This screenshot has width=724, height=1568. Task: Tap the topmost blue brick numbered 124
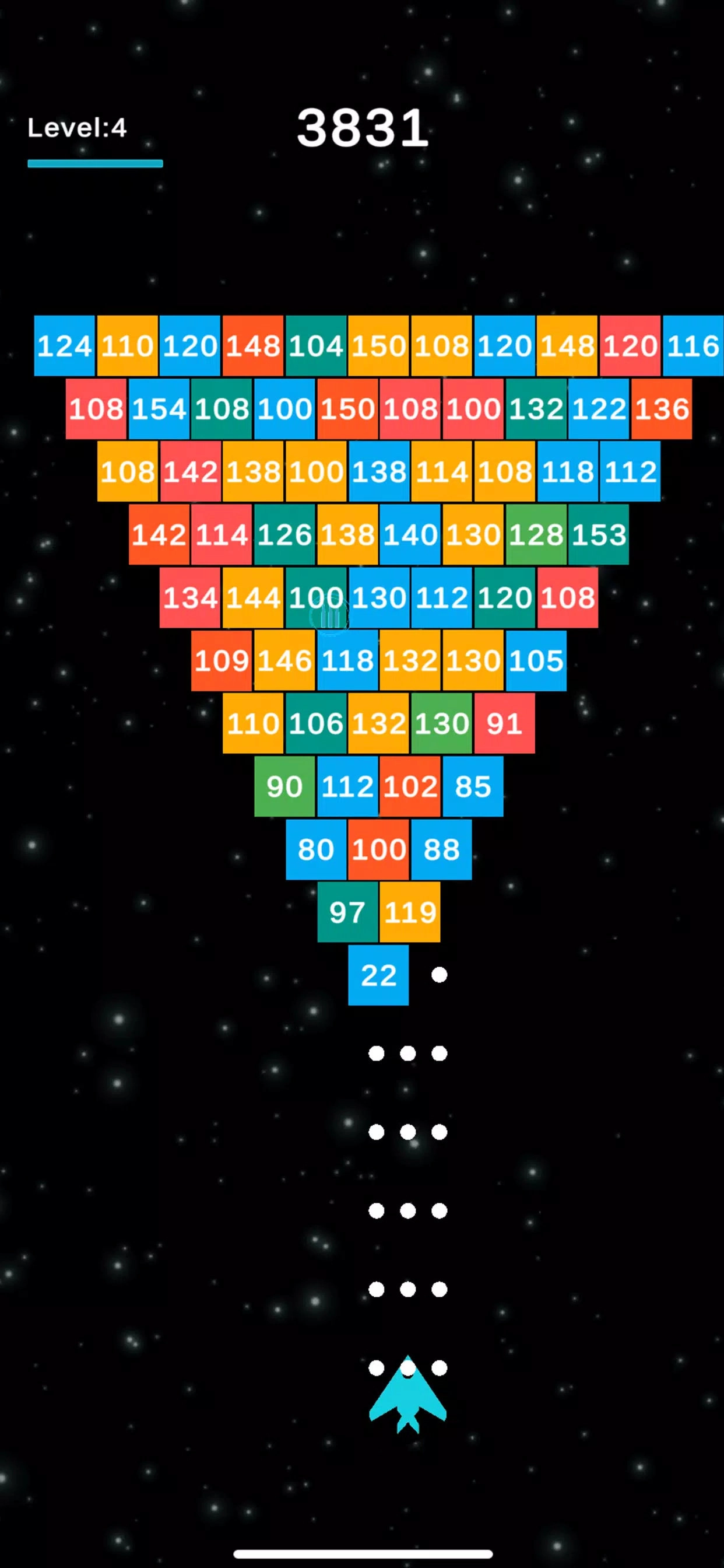point(65,346)
